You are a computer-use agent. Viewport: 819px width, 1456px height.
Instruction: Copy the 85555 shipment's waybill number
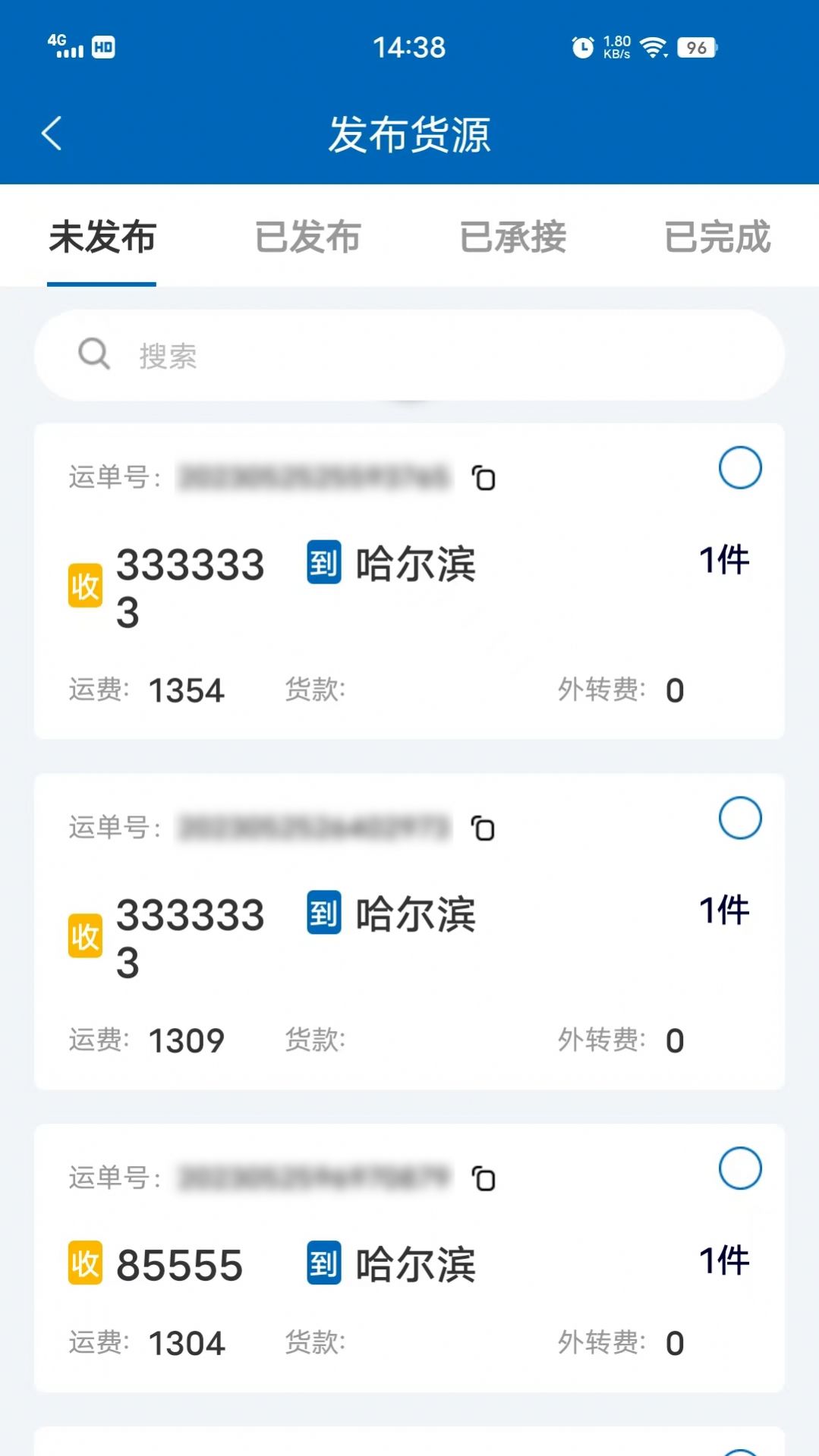[x=483, y=1179]
